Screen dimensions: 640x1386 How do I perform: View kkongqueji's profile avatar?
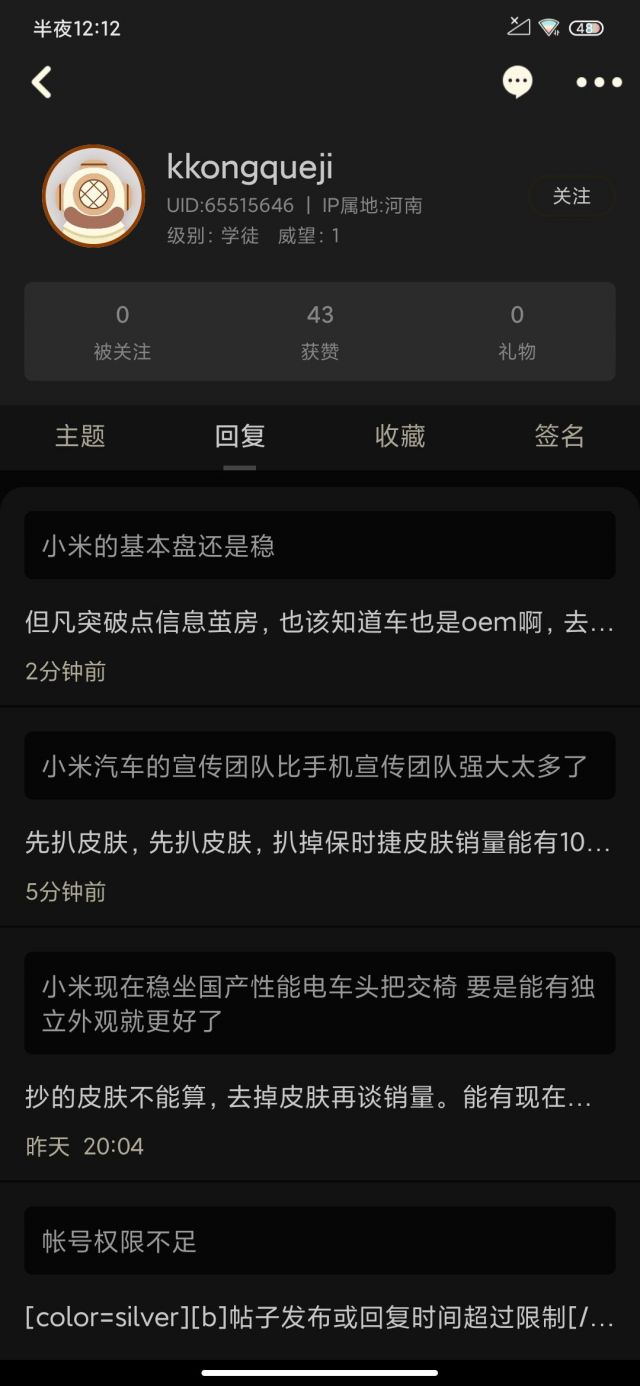coord(94,196)
